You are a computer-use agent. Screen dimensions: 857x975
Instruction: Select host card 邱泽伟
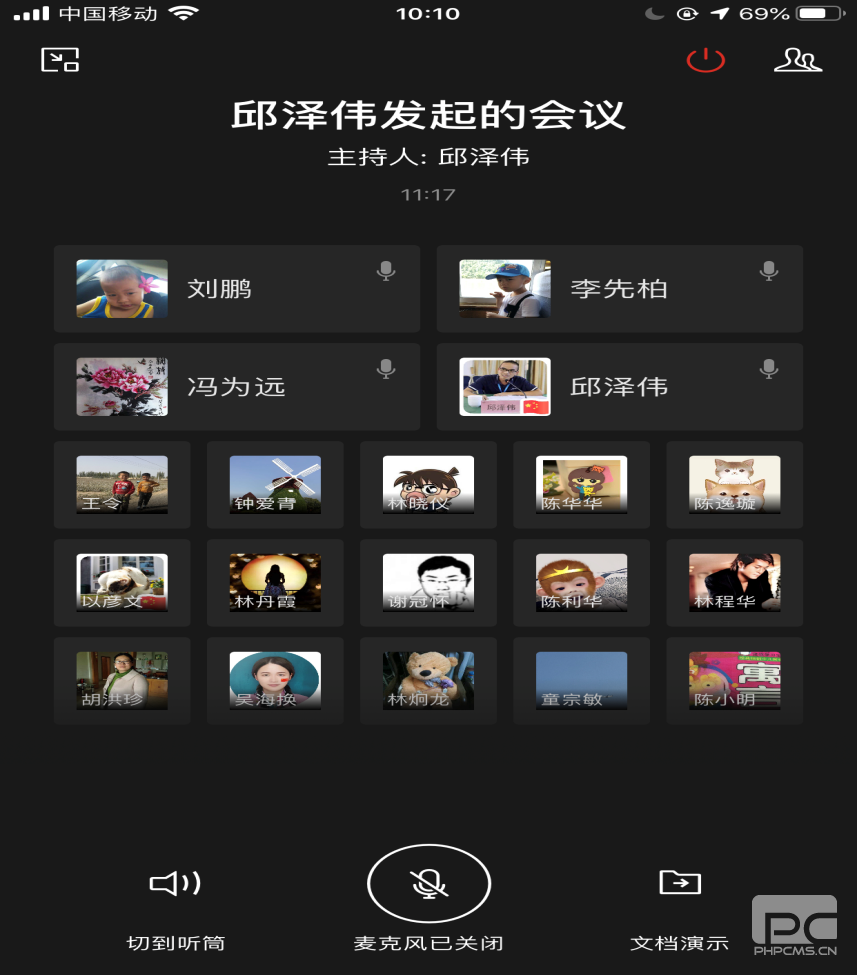pyautogui.click(x=619, y=387)
